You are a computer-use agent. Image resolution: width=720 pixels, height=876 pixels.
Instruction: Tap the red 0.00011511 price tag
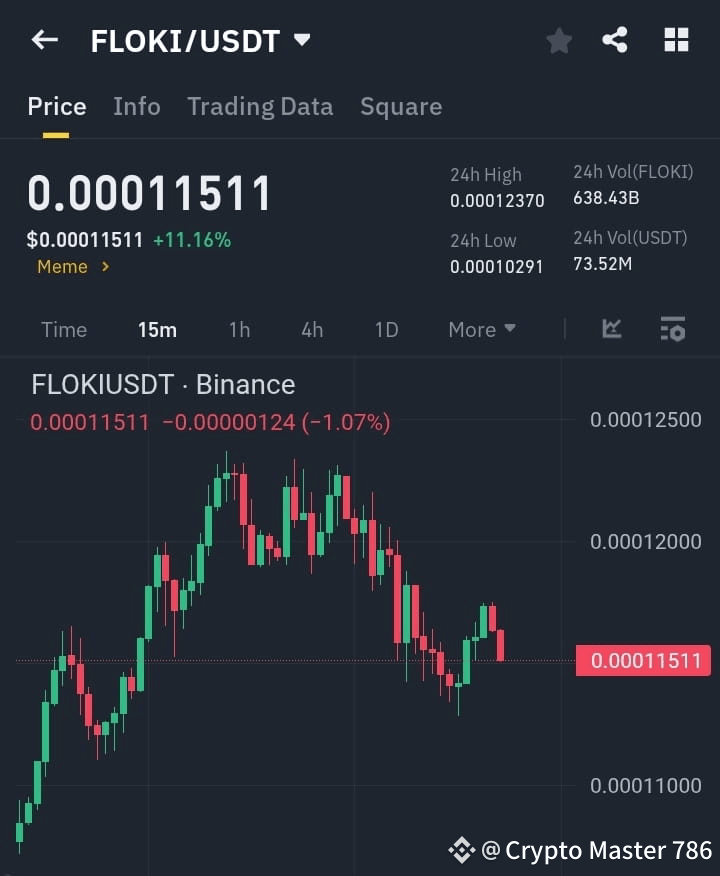tap(643, 659)
